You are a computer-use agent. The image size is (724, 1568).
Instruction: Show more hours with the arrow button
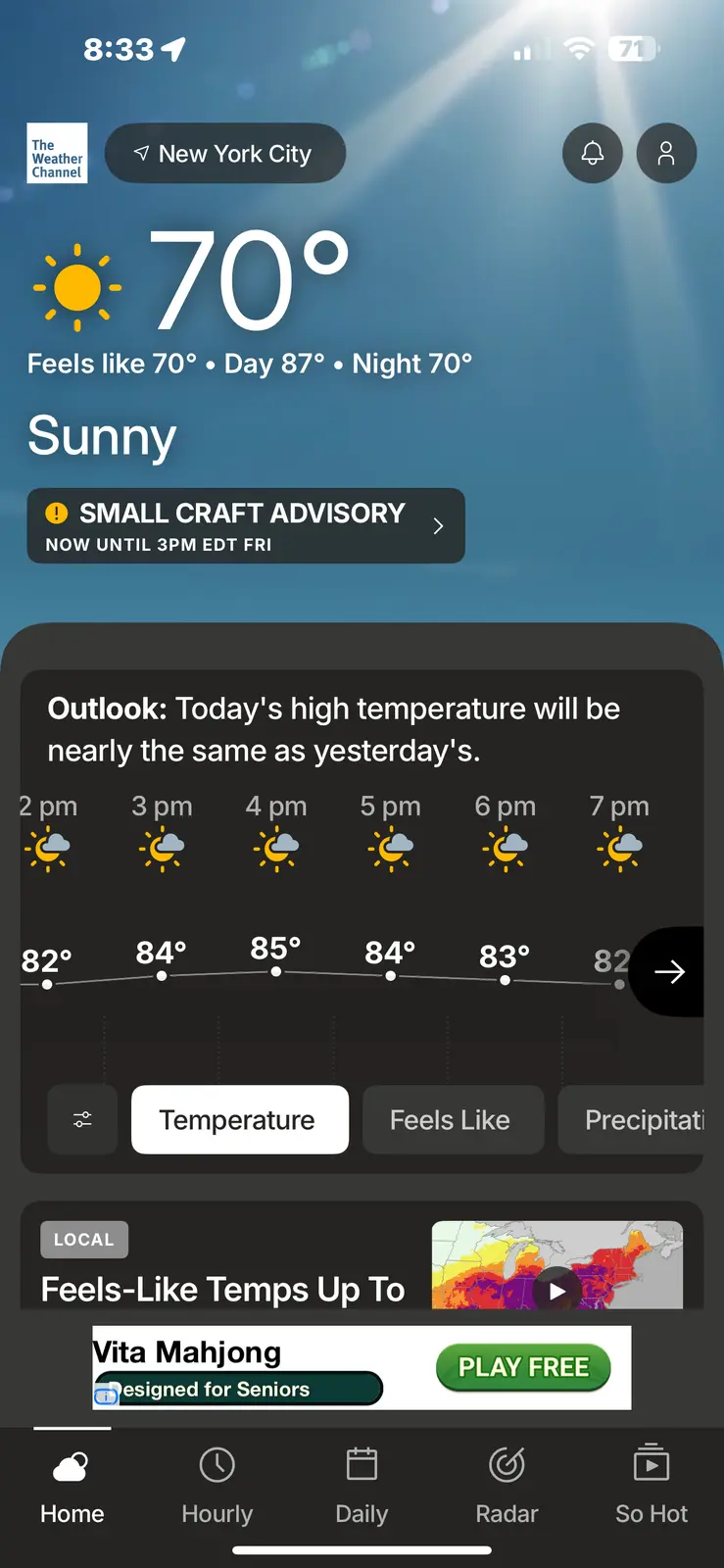[x=669, y=971]
